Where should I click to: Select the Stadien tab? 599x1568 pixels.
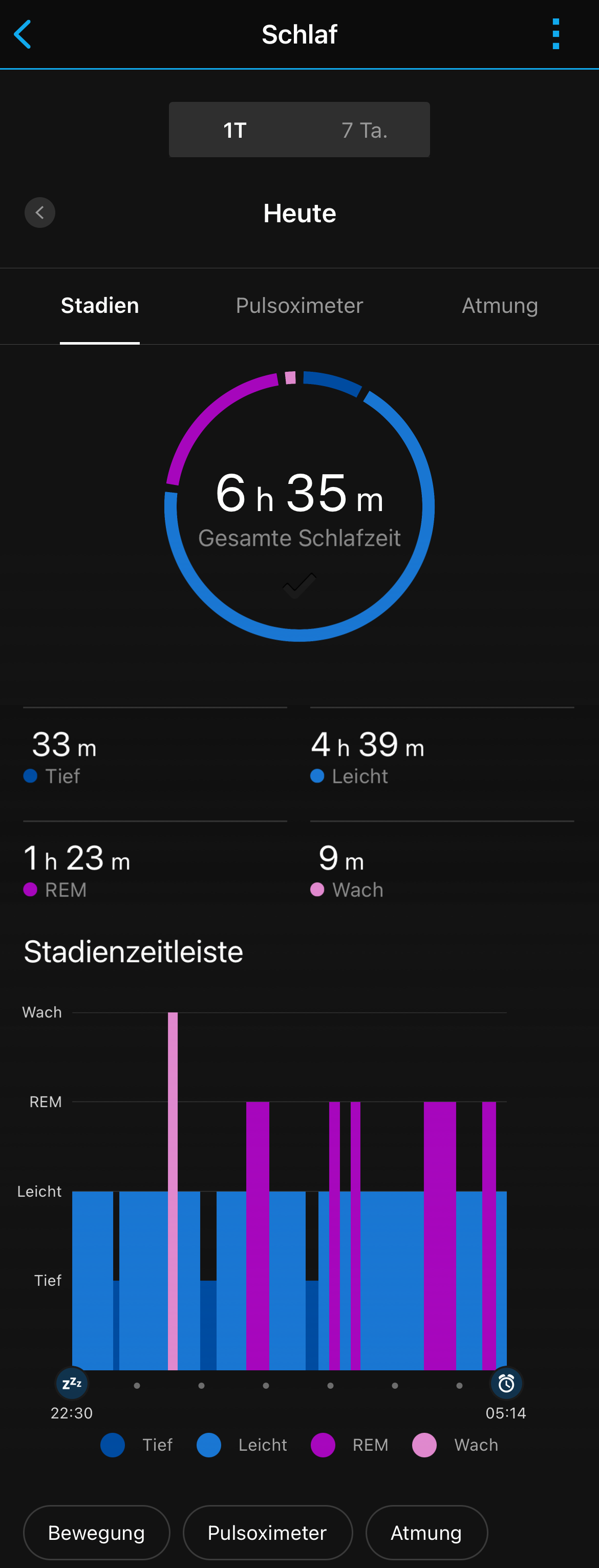pos(100,306)
